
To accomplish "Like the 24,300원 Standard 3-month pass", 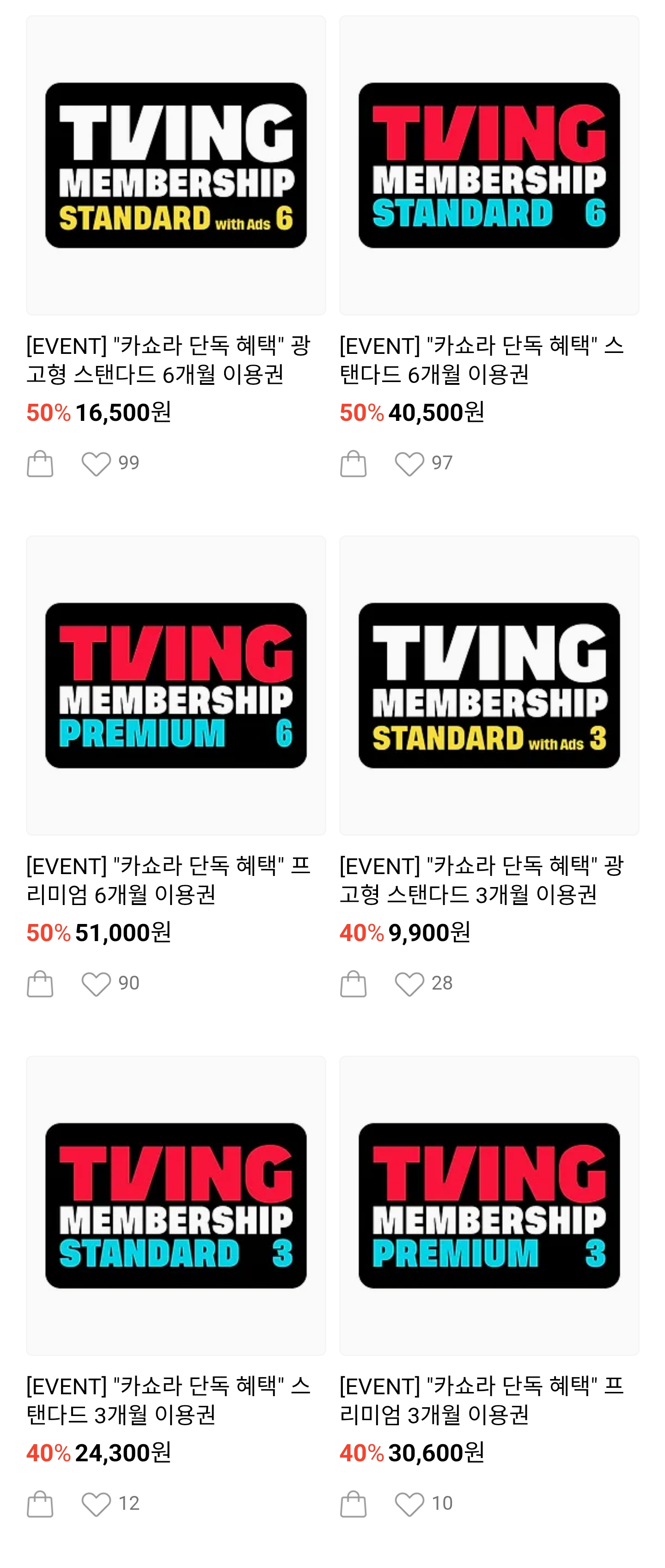I will [x=96, y=1504].
